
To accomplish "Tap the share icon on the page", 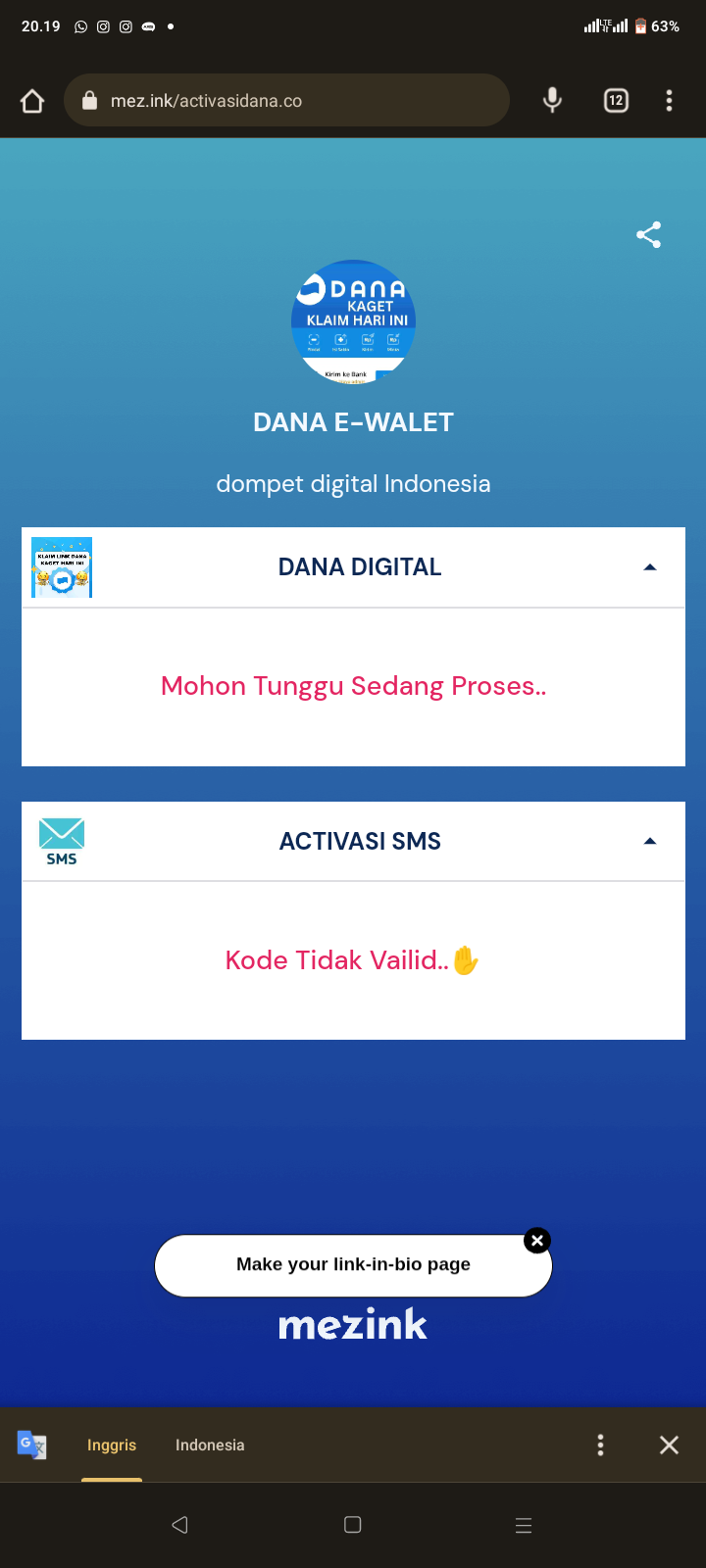I will pos(648,234).
